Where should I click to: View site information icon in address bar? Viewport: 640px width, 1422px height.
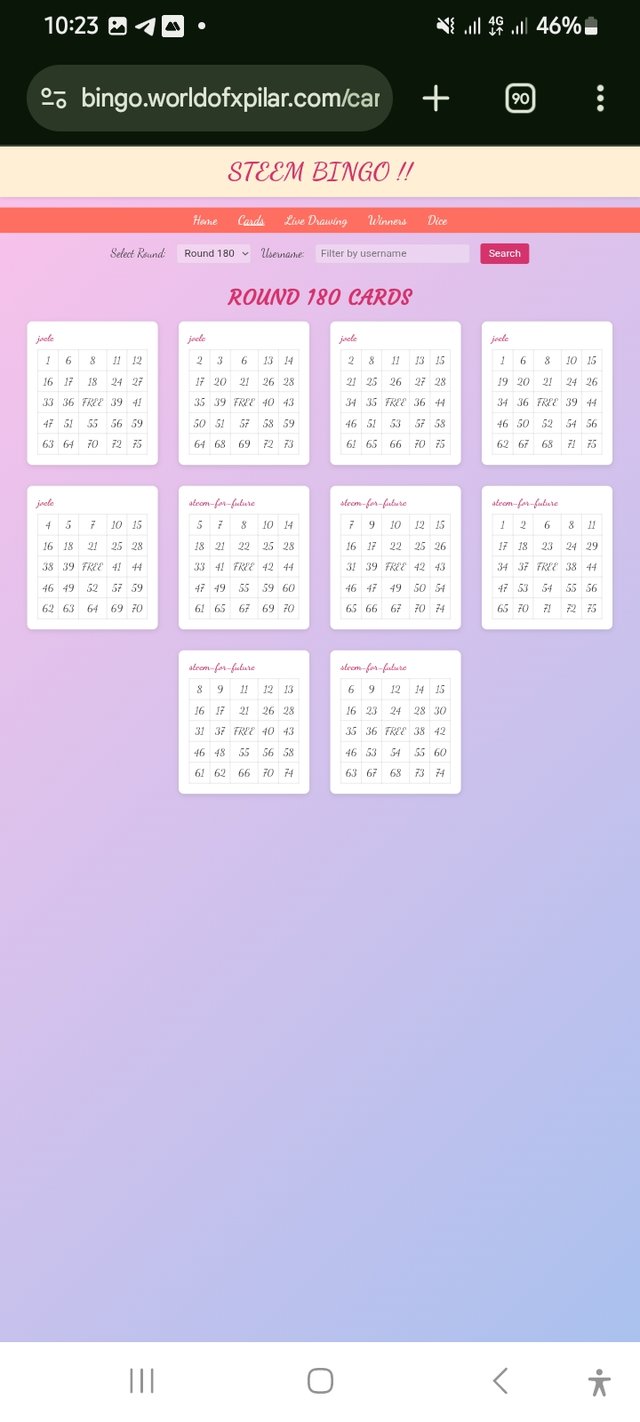(54, 98)
